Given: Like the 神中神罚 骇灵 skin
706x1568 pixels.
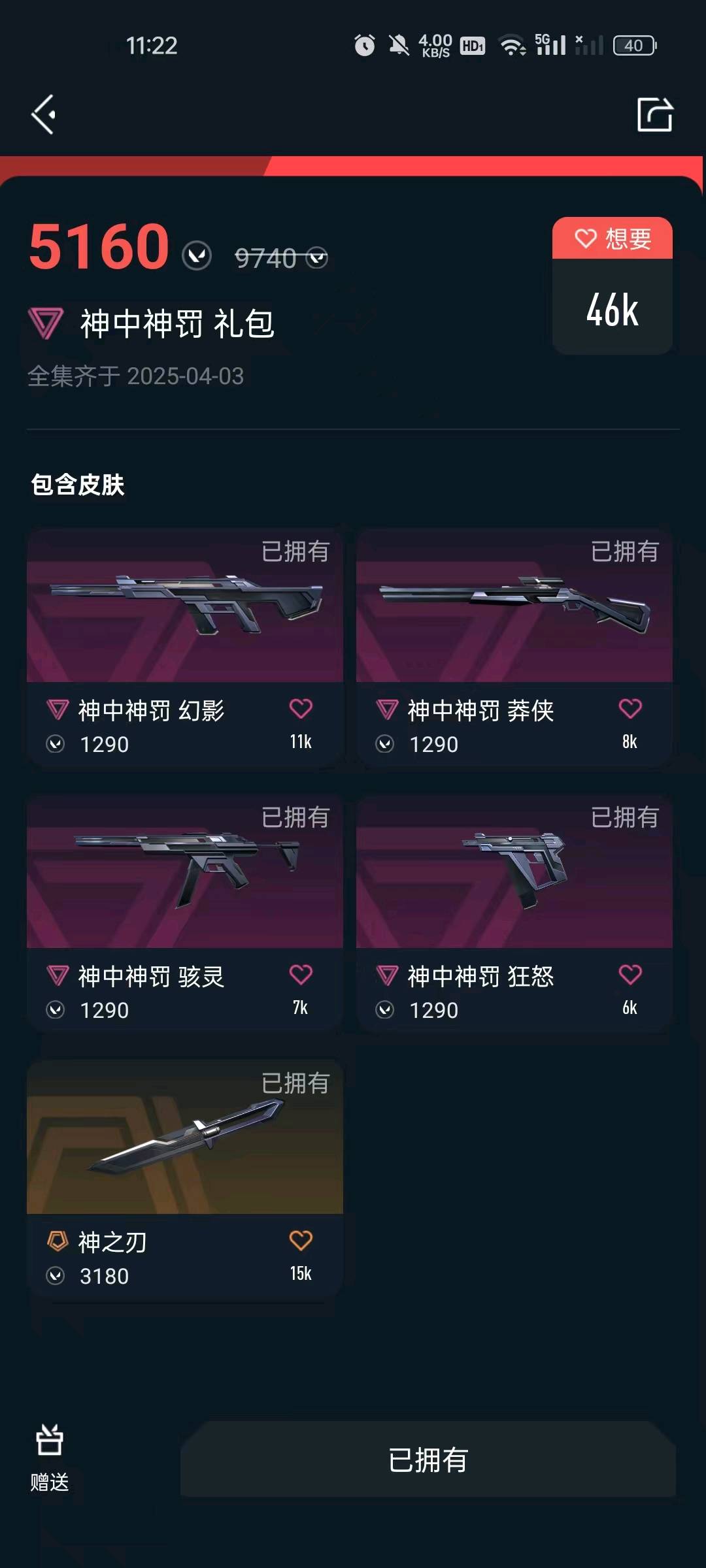Looking at the screenshot, I should coord(301,975).
